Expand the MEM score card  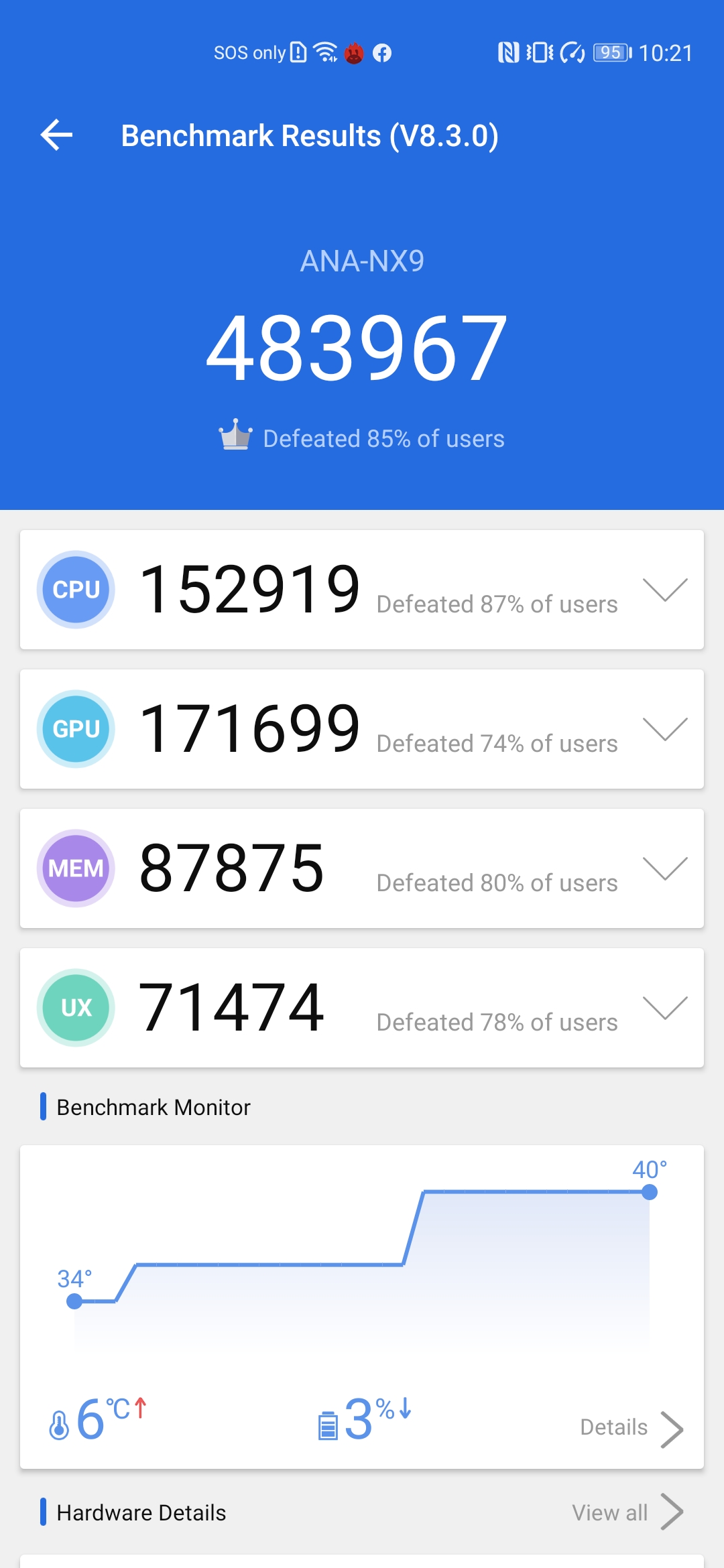click(x=665, y=868)
